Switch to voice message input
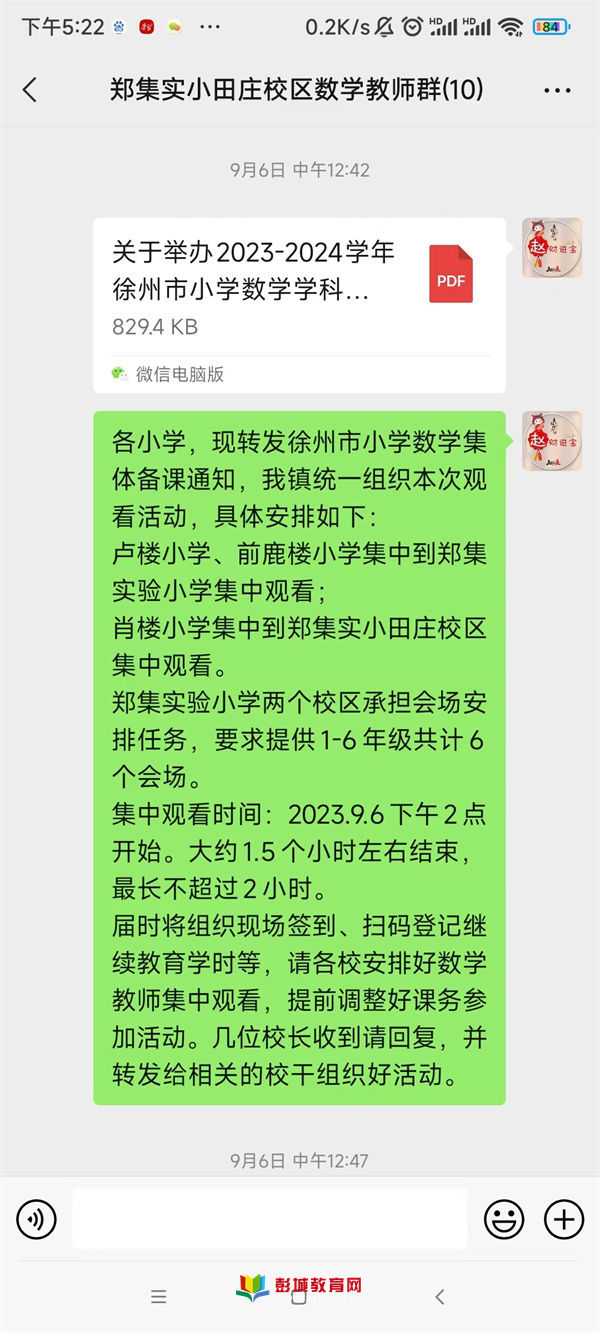The image size is (600, 1333). [37, 1219]
